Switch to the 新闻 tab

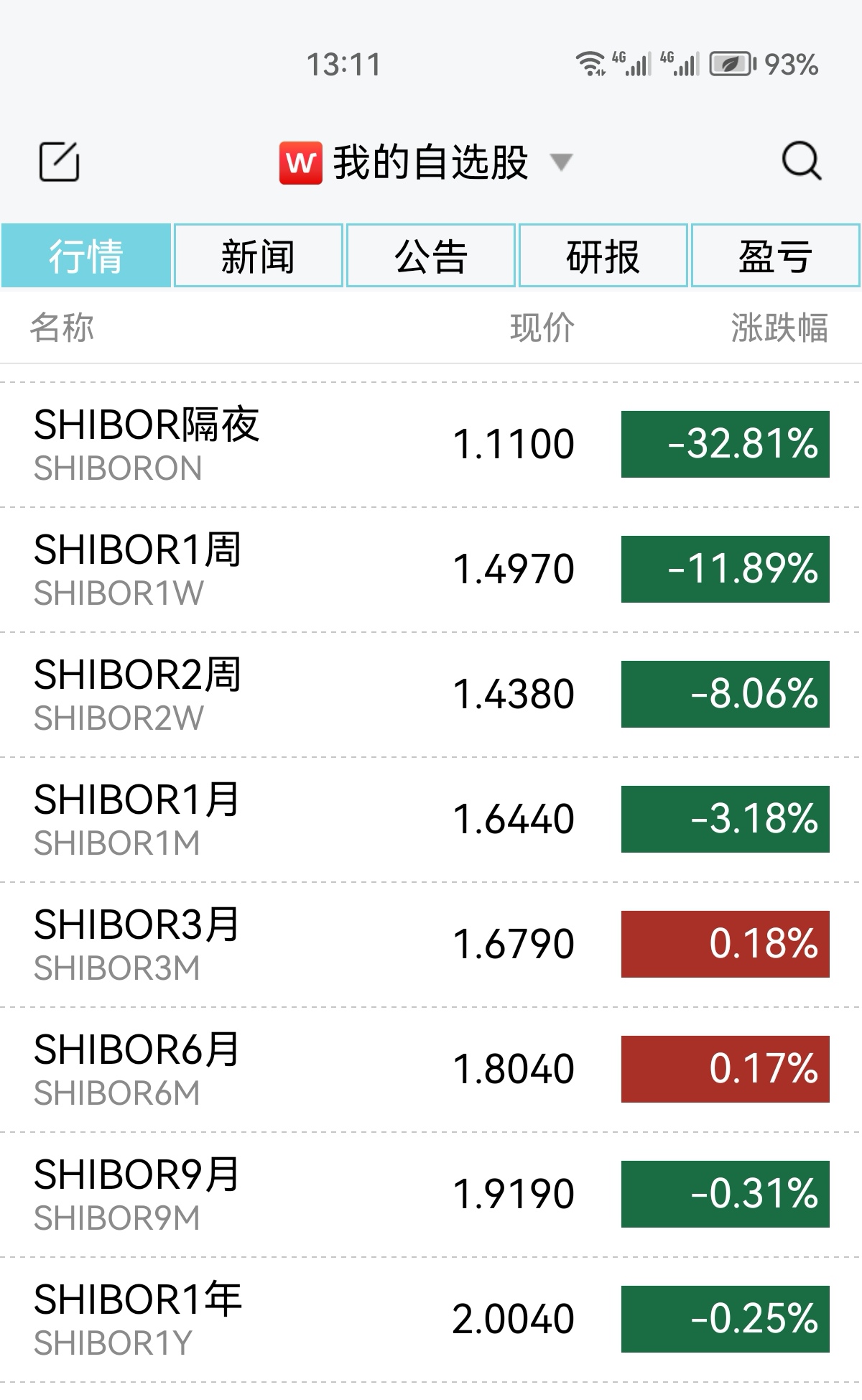click(257, 256)
